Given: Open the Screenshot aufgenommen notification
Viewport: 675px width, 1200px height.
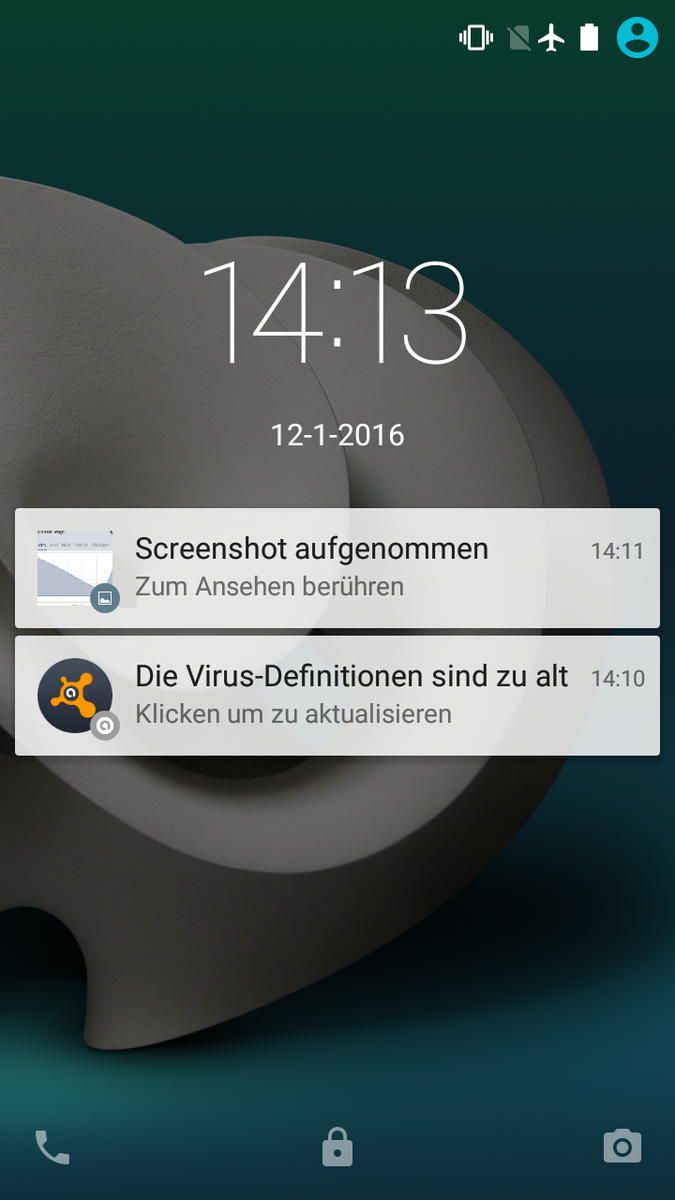Looking at the screenshot, I should pos(337,567).
